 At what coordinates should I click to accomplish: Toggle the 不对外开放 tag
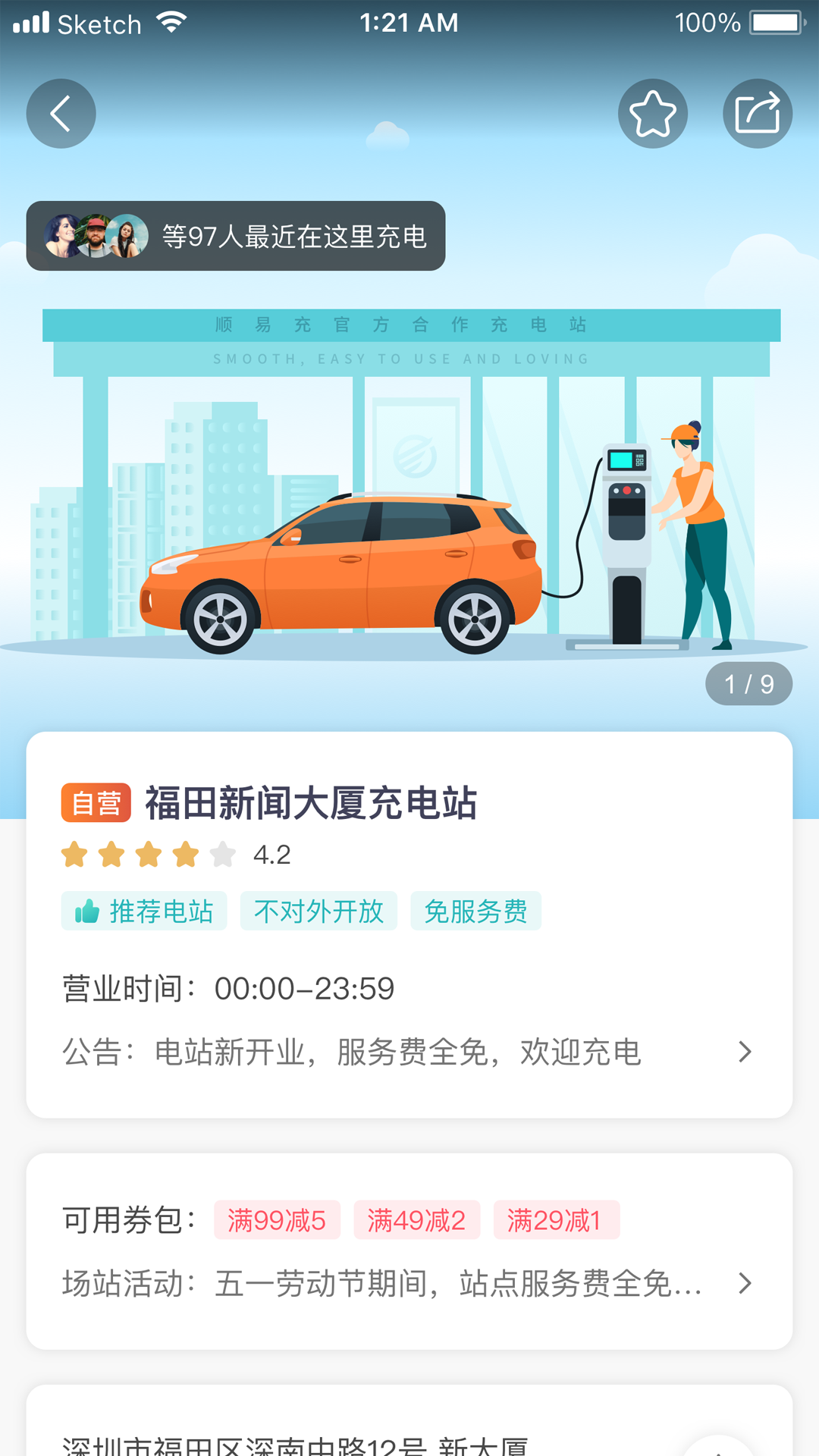[x=318, y=912]
